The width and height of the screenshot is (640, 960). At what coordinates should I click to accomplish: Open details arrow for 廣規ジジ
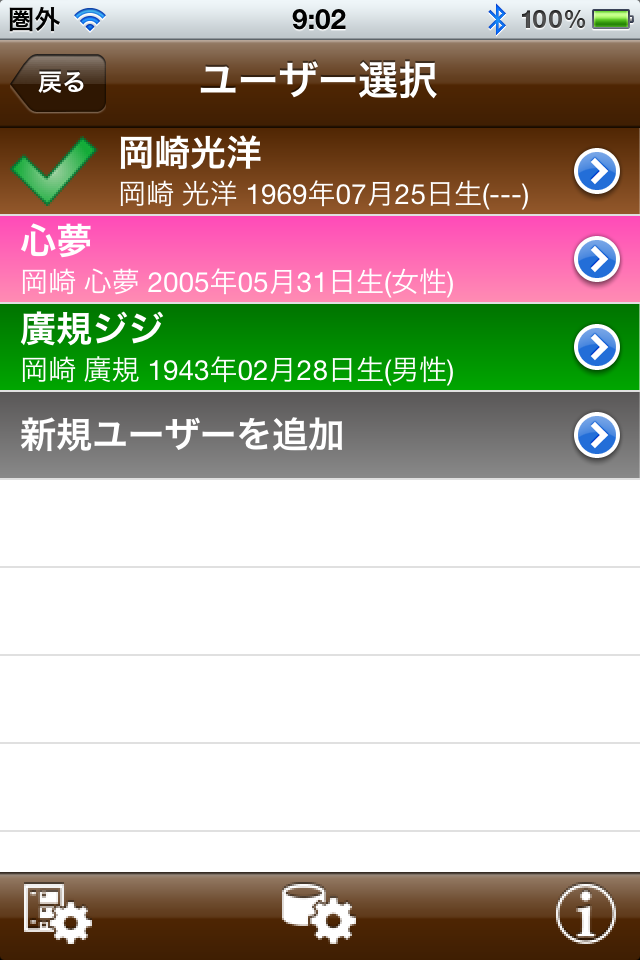(597, 348)
